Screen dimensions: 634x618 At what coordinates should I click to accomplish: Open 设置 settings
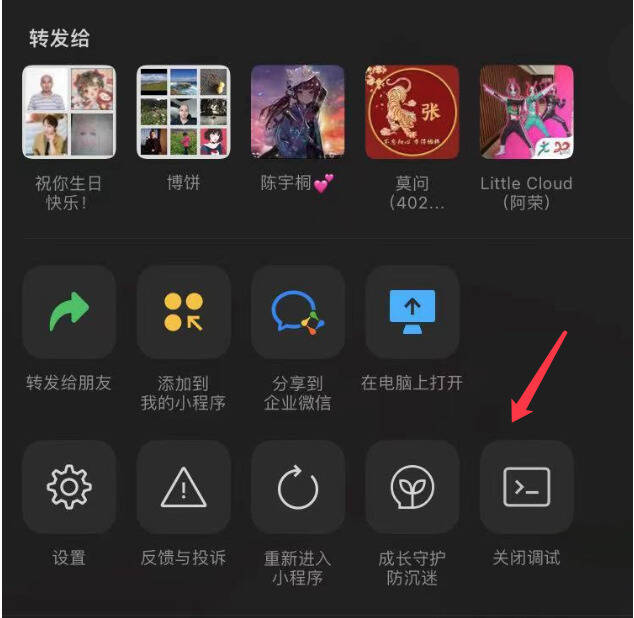pos(69,487)
